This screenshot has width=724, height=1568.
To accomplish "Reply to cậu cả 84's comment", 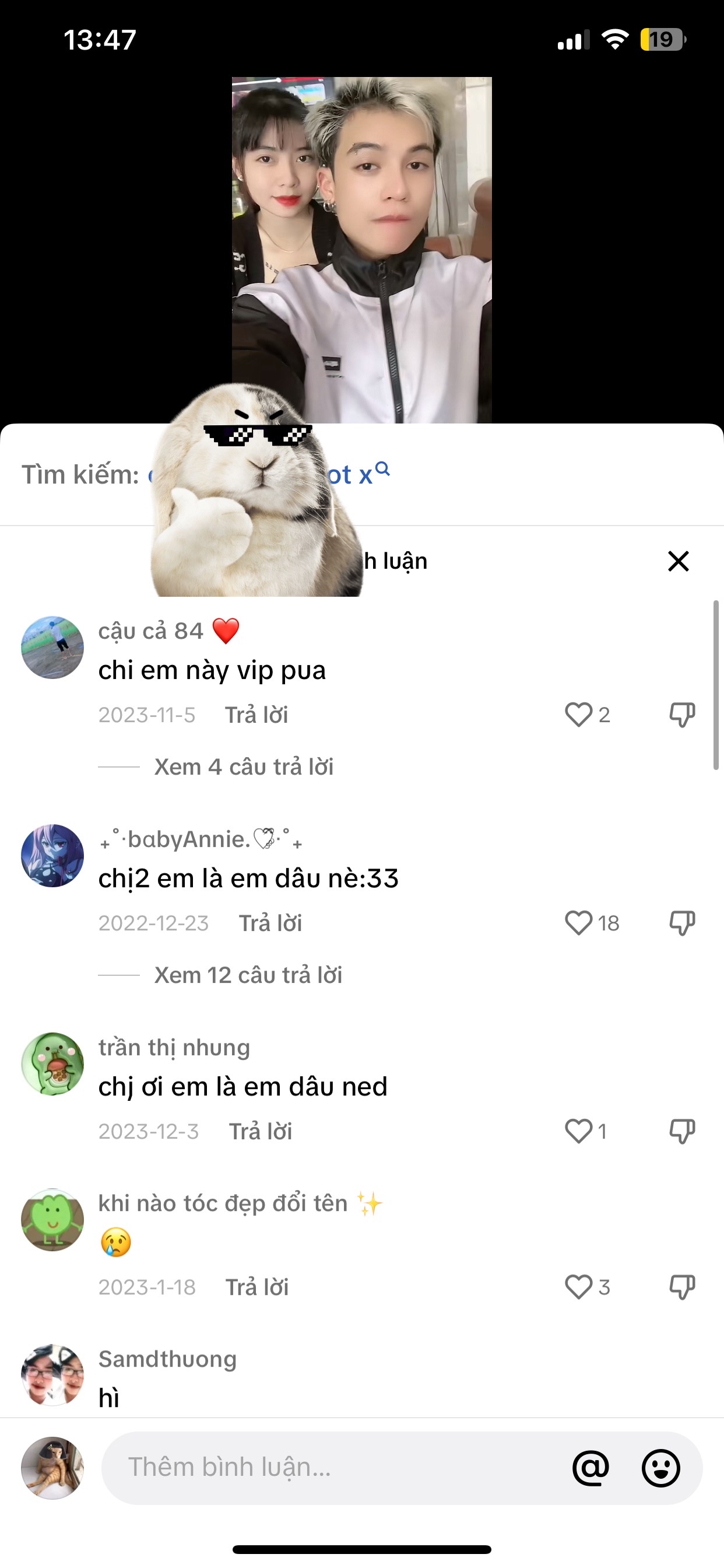I will 256,715.
